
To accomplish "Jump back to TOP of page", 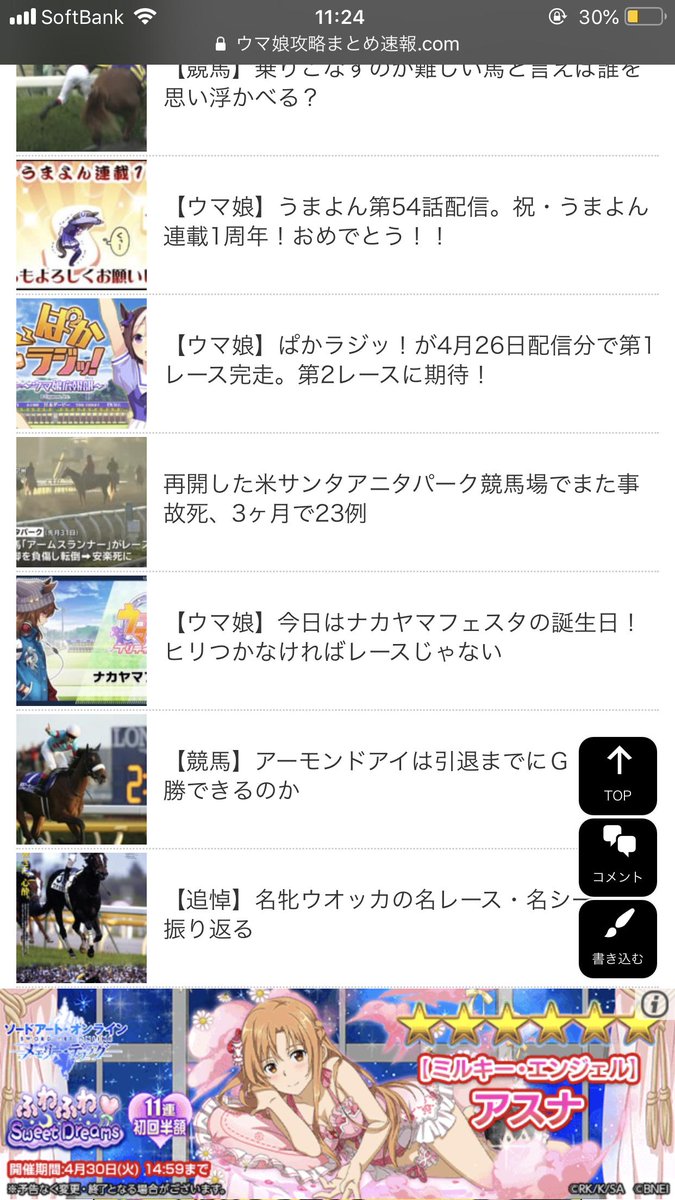I will click(x=617, y=775).
